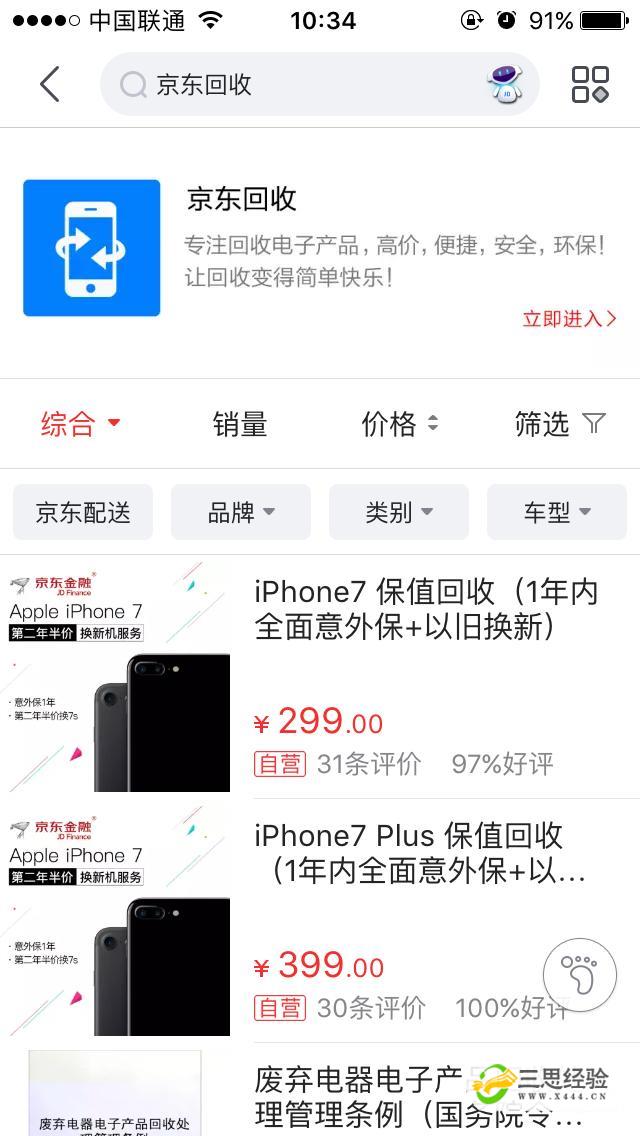Sort results by 销量
Screen dimensions: 640x1136
tap(240, 424)
